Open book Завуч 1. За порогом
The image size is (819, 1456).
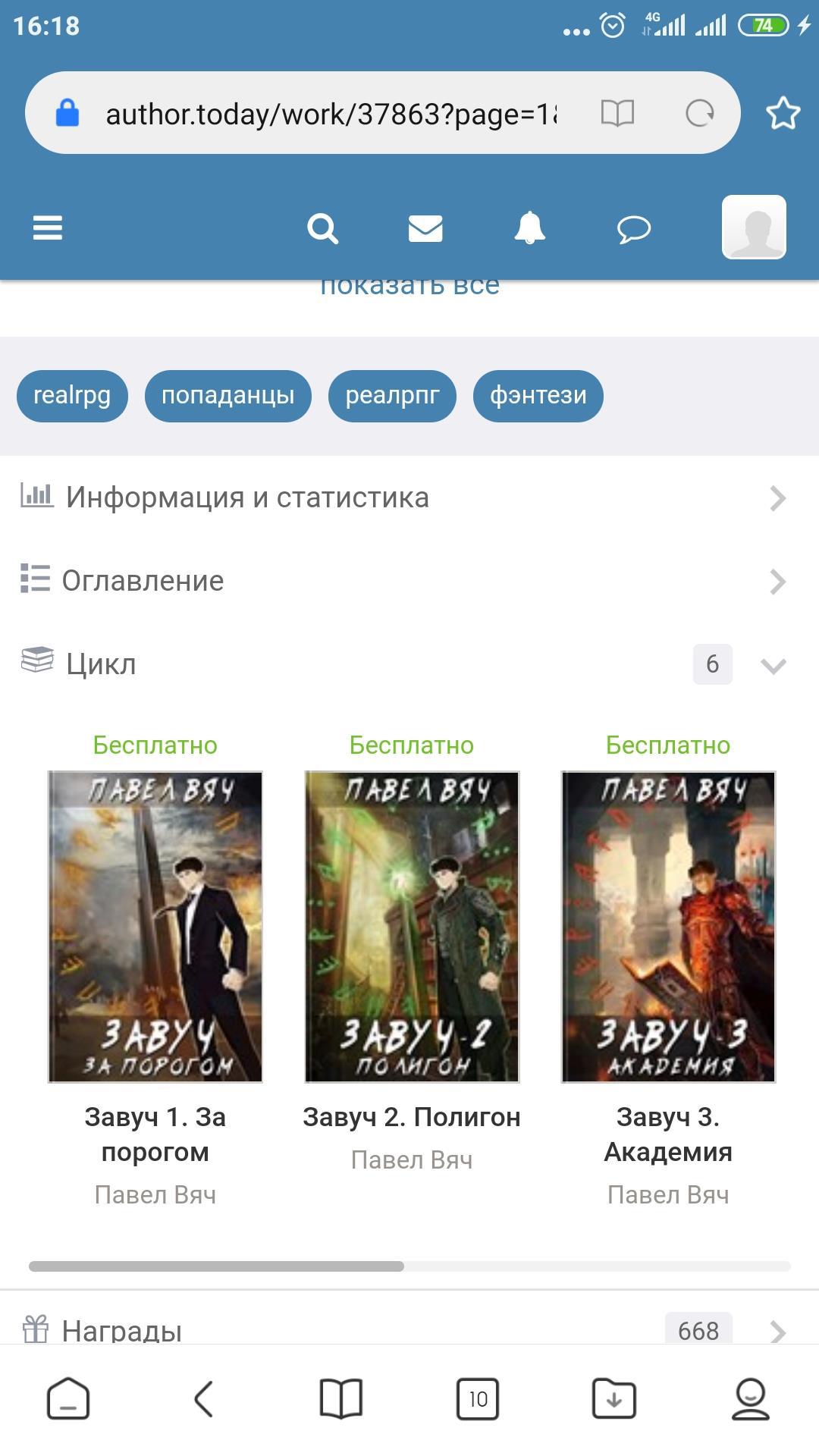pyautogui.click(x=155, y=927)
